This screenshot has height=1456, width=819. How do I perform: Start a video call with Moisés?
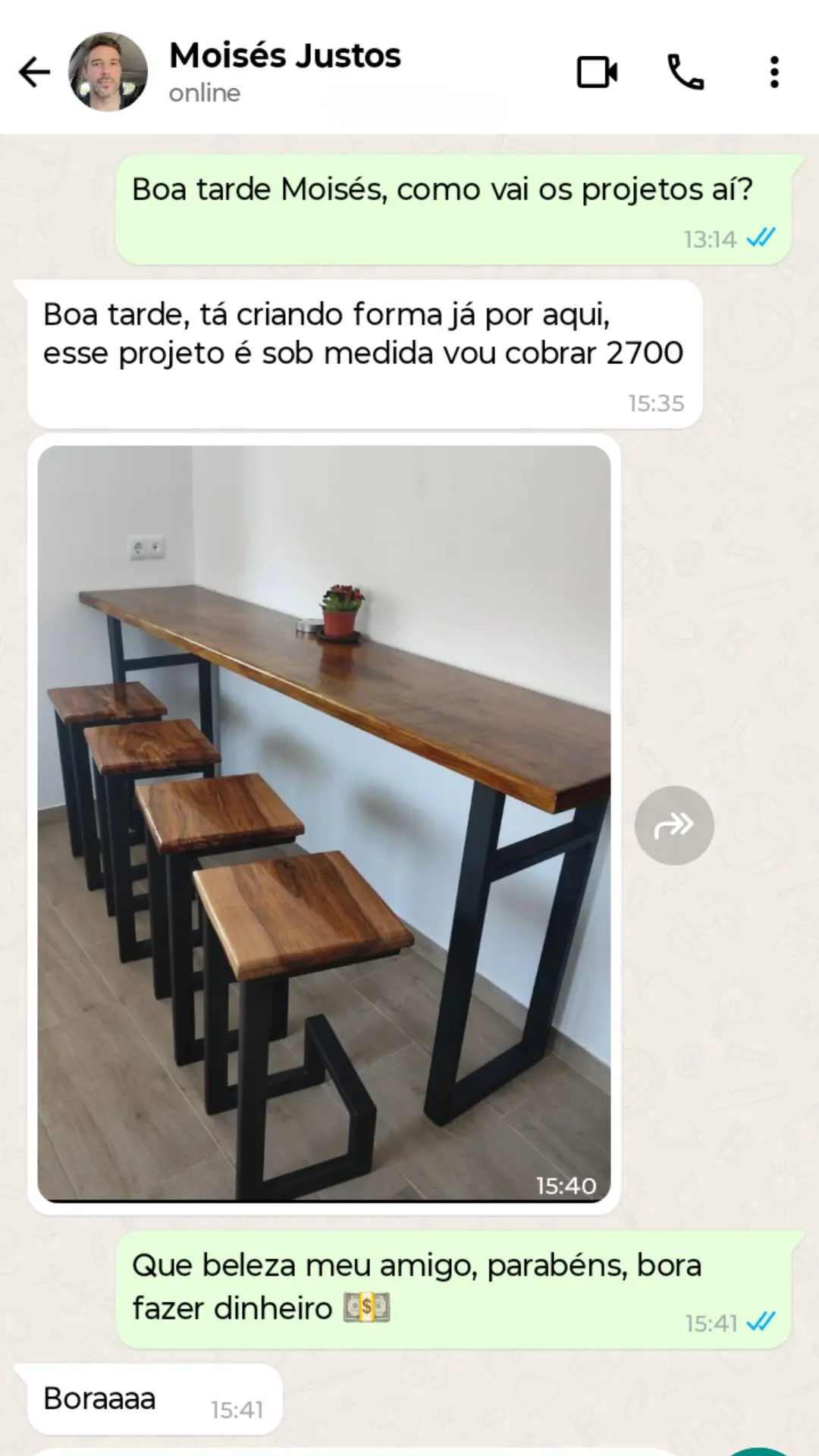[x=598, y=72]
